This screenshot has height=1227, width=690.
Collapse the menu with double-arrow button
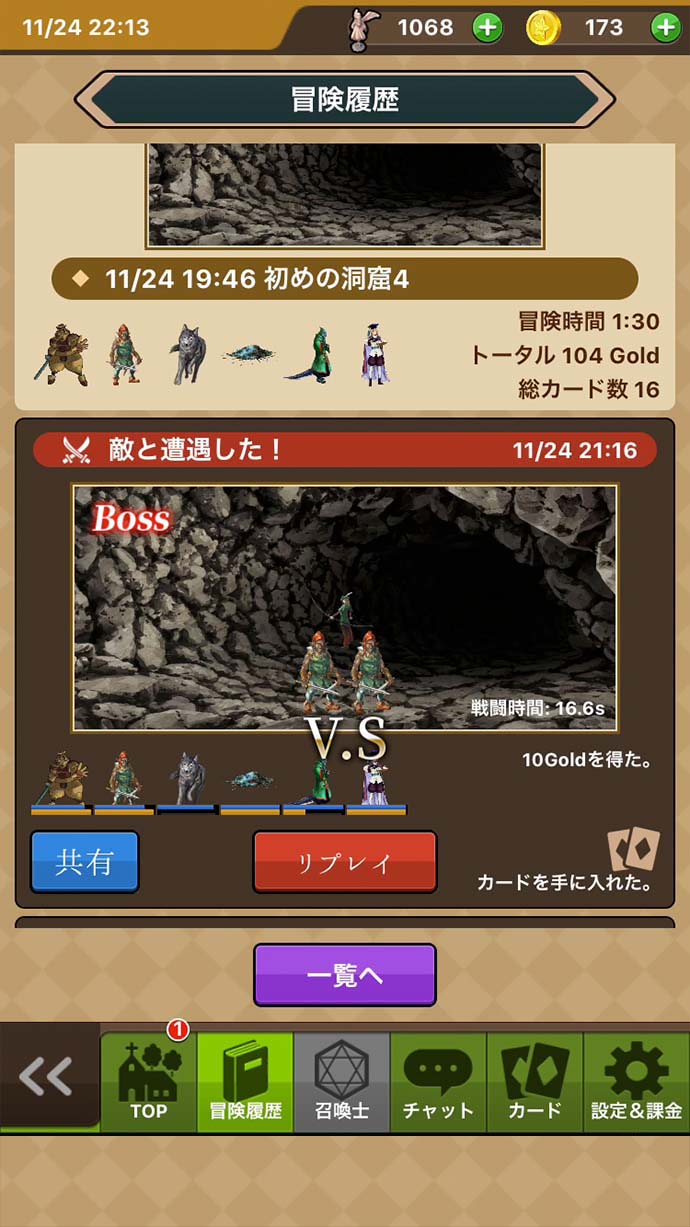point(48,1078)
